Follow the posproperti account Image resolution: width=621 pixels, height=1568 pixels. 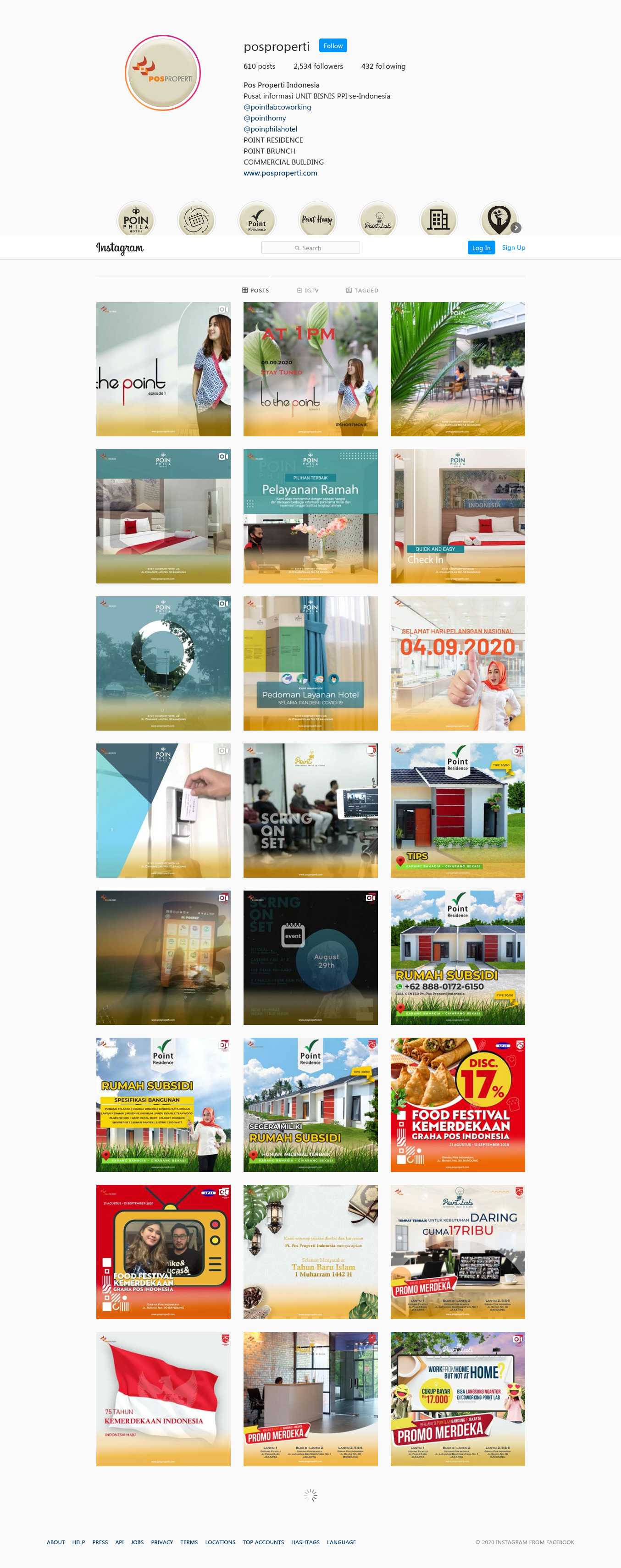[333, 46]
